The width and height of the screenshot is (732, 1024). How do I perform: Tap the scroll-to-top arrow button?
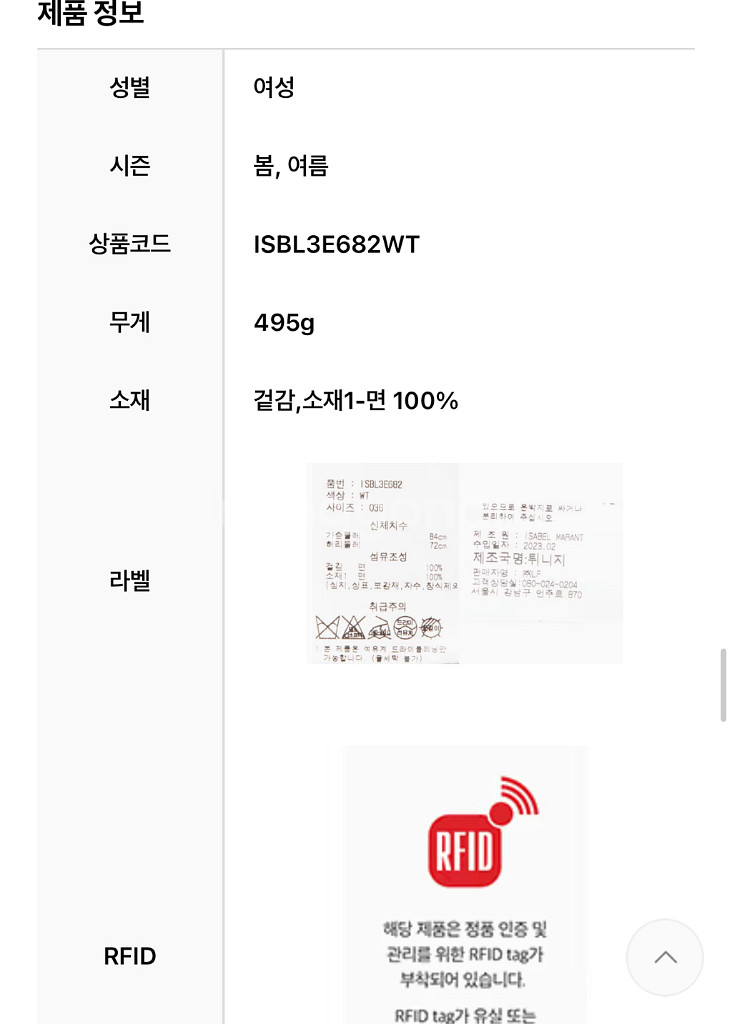click(665, 957)
